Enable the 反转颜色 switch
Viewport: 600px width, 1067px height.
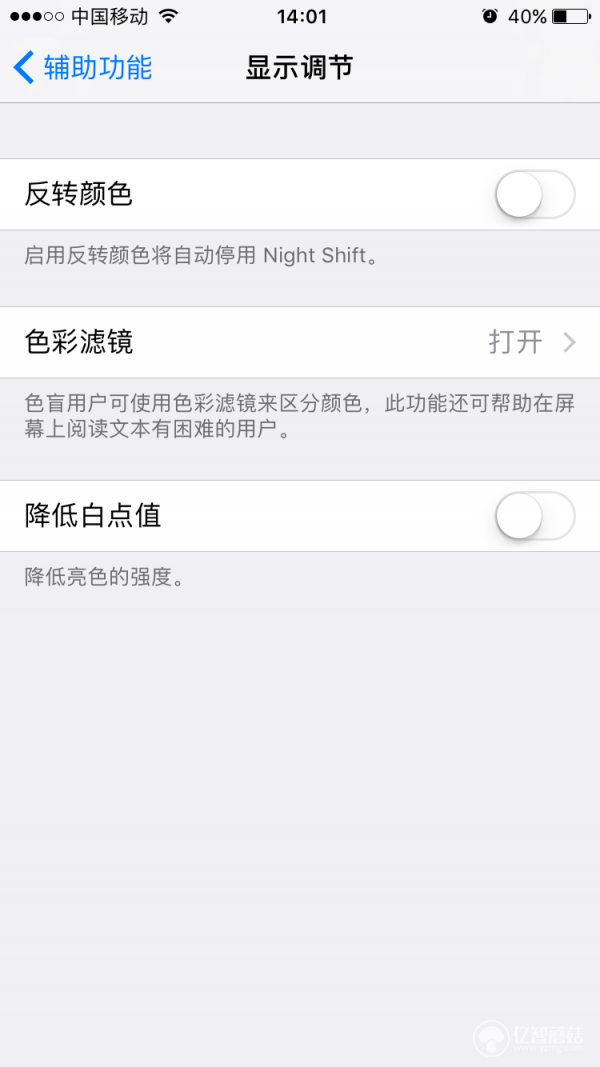point(534,195)
